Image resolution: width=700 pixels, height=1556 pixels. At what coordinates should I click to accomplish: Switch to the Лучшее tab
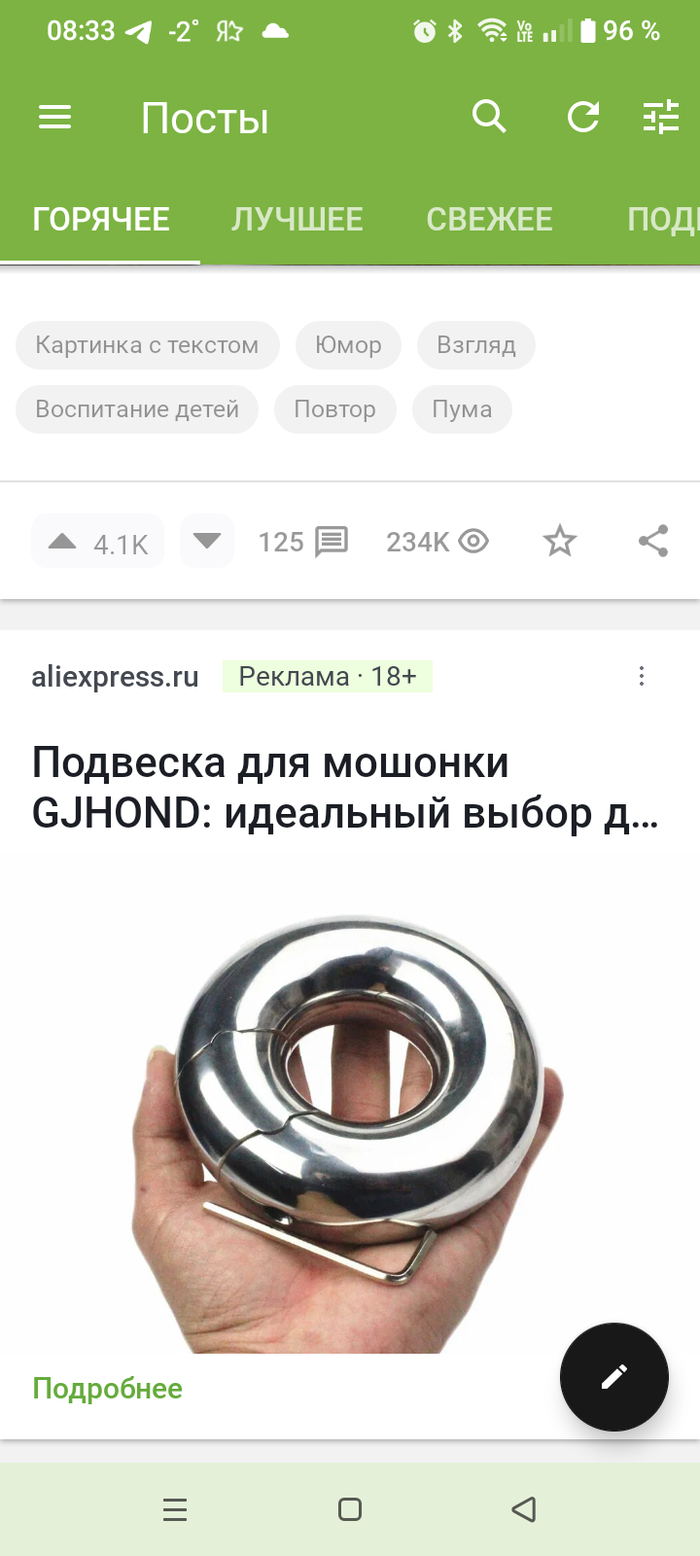(297, 219)
